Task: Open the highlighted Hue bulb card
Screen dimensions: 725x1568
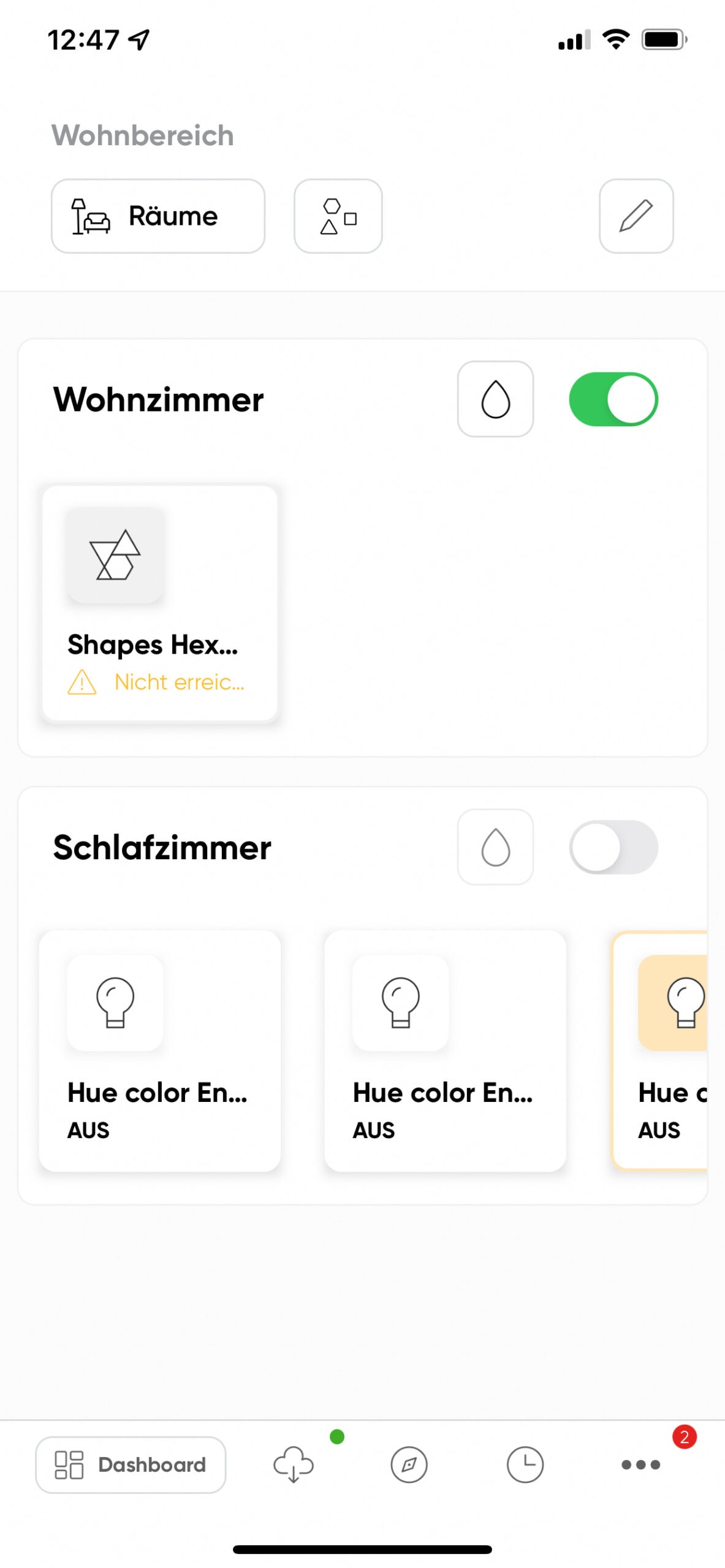Action: point(660,1051)
